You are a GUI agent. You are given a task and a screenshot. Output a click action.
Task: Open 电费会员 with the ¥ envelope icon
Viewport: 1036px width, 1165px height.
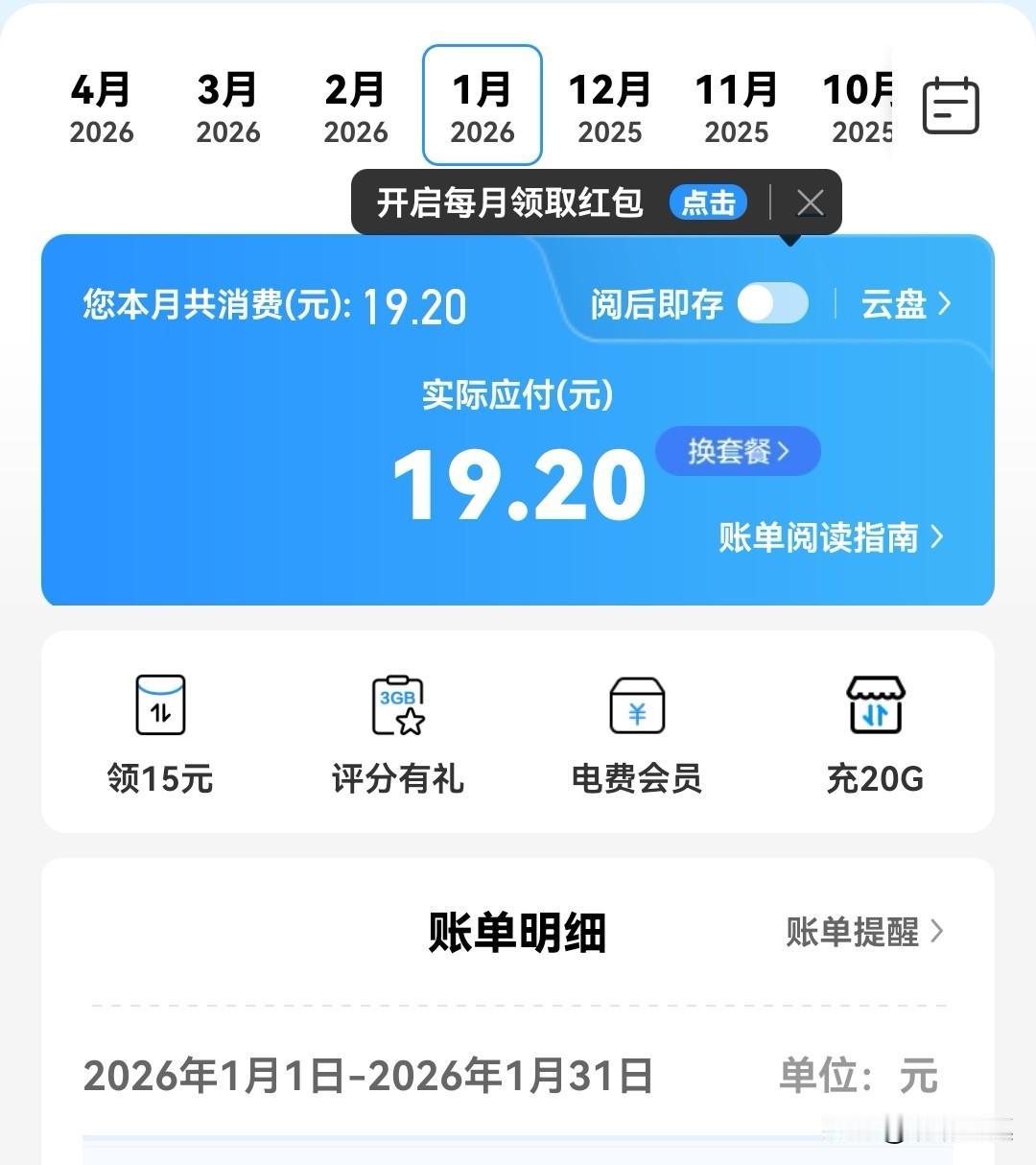(636, 705)
